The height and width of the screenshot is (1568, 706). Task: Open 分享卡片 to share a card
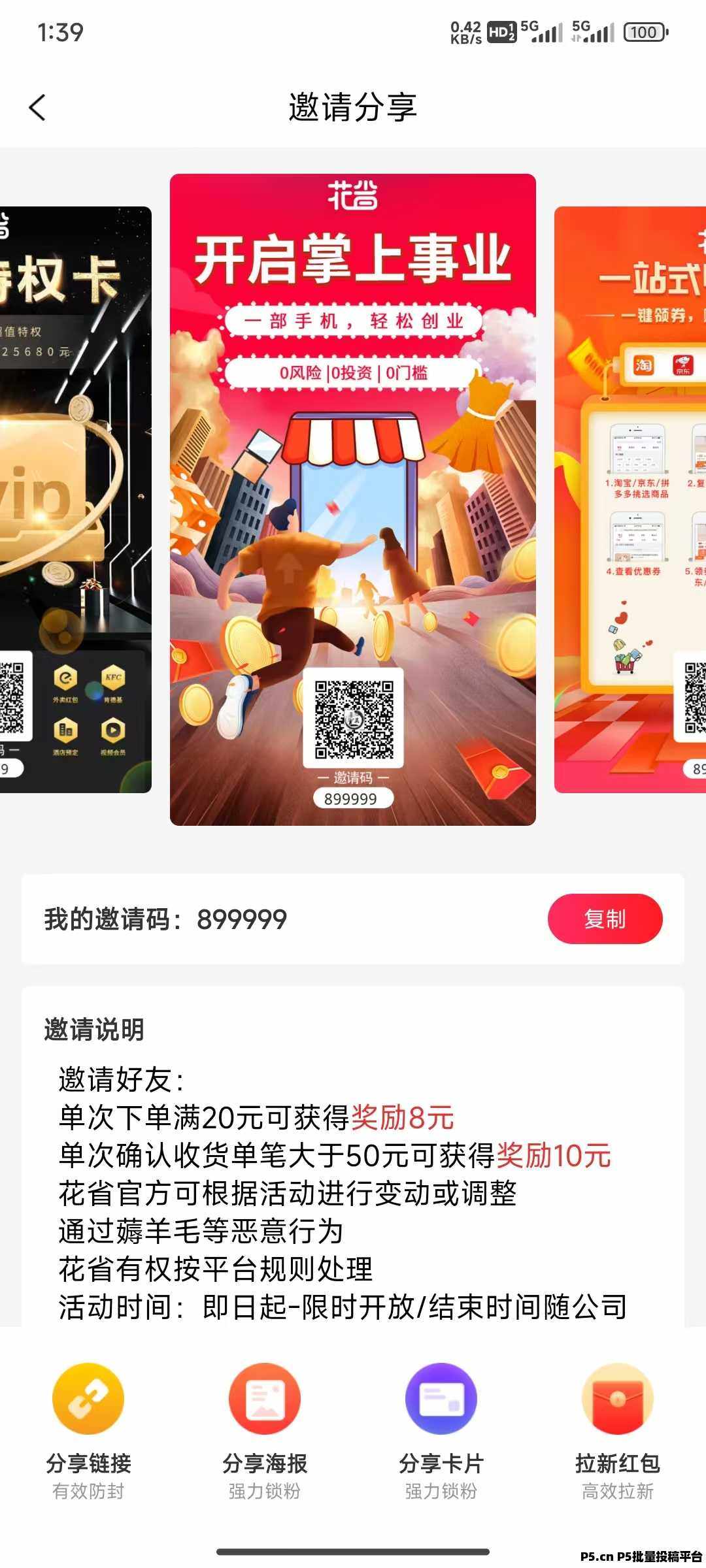[x=441, y=1431]
